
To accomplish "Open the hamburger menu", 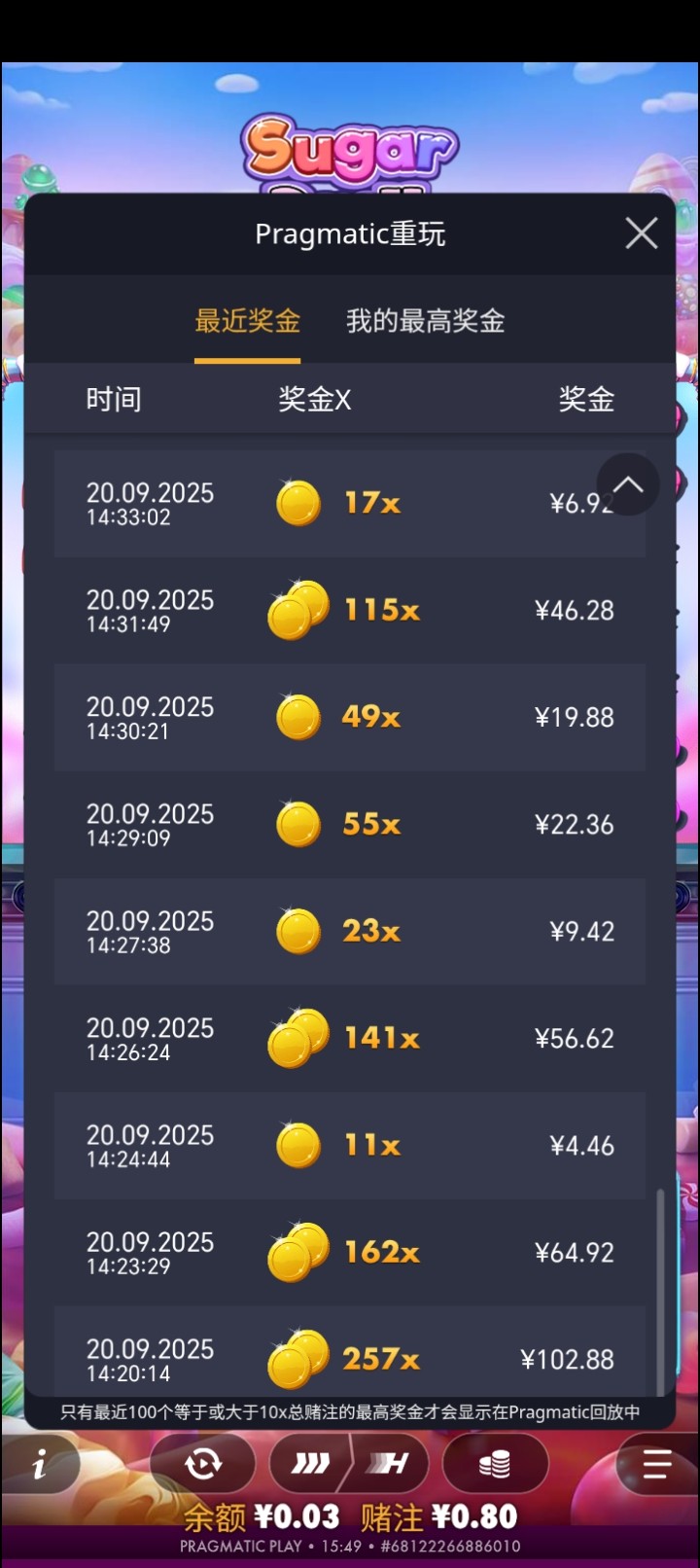I will (657, 1464).
